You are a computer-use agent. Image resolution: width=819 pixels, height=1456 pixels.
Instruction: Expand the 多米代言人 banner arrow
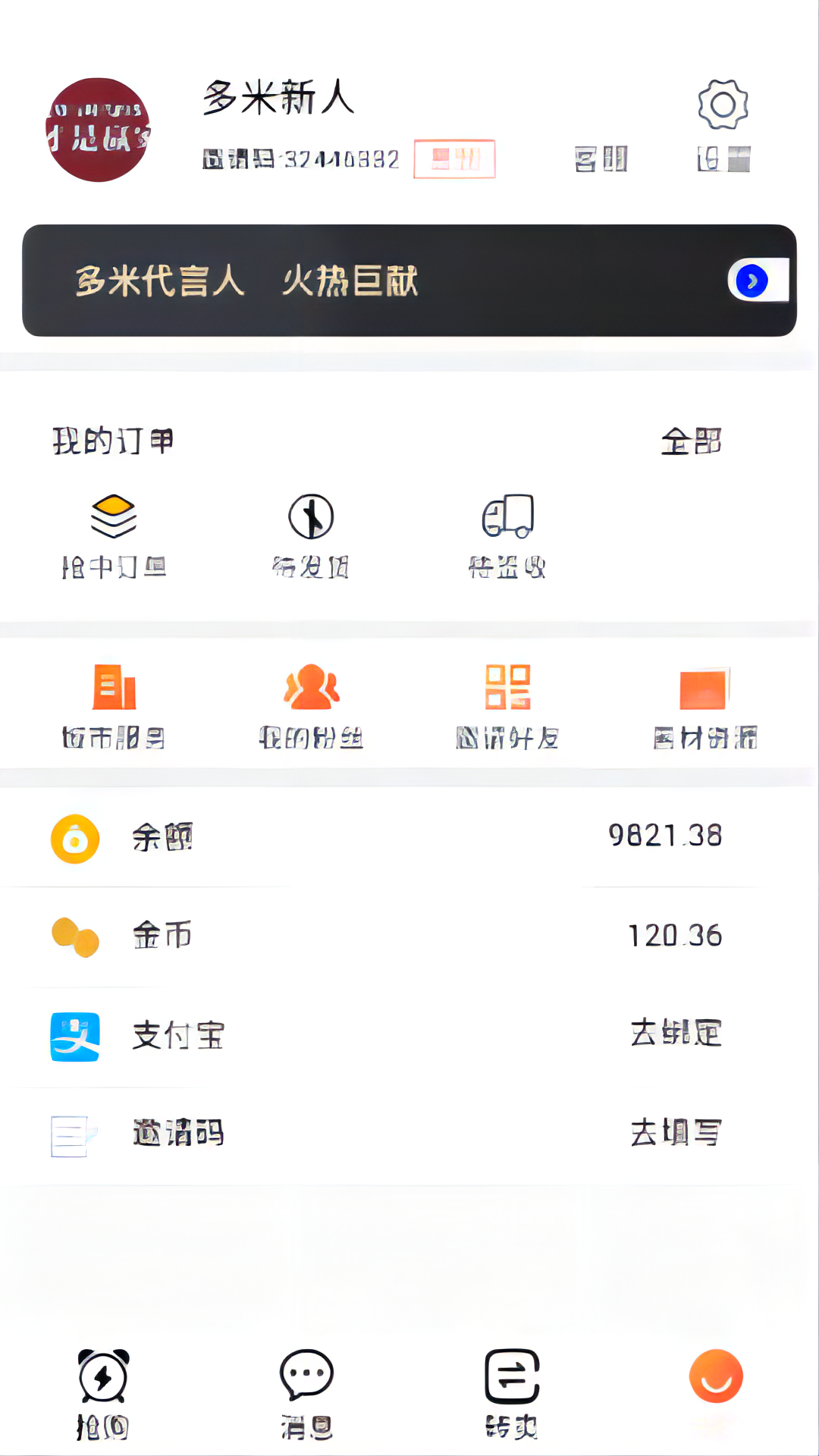pyautogui.click(x=752, y=279)
